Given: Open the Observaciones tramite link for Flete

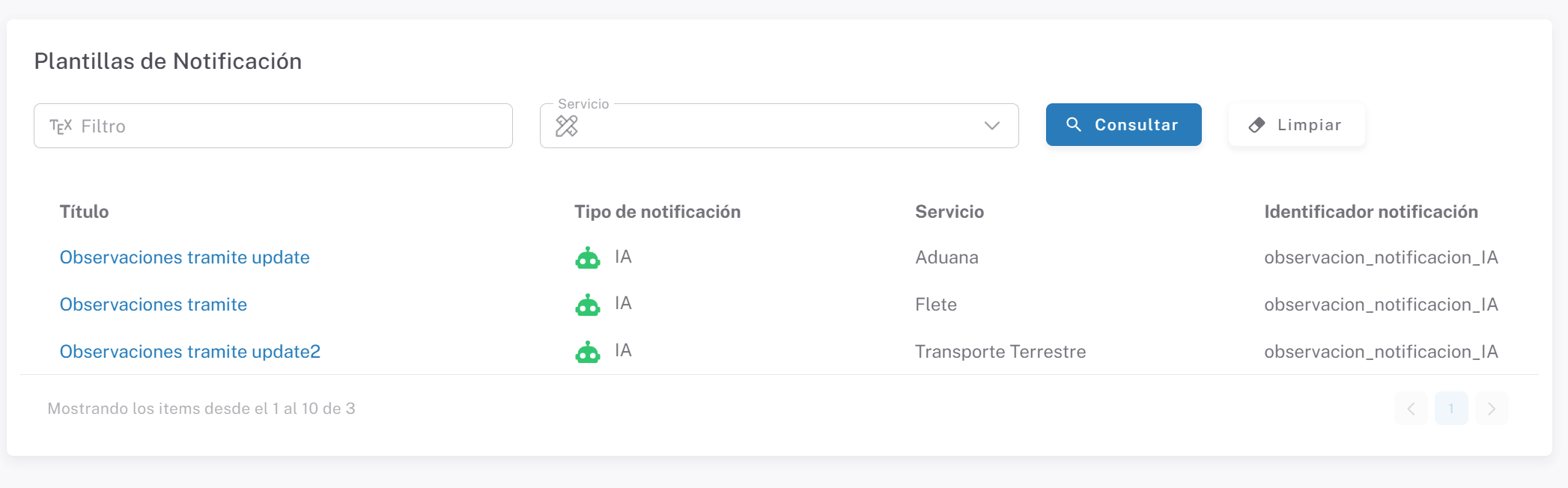Looking at the screenshot, I should click(153, 305).
